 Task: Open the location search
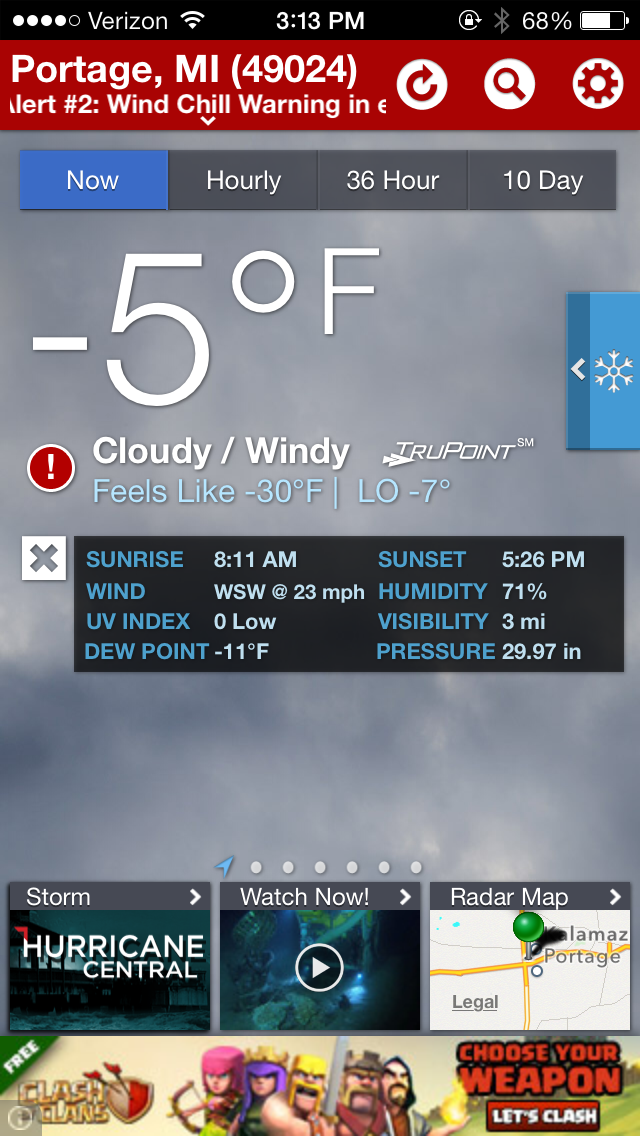coord(509,85)
